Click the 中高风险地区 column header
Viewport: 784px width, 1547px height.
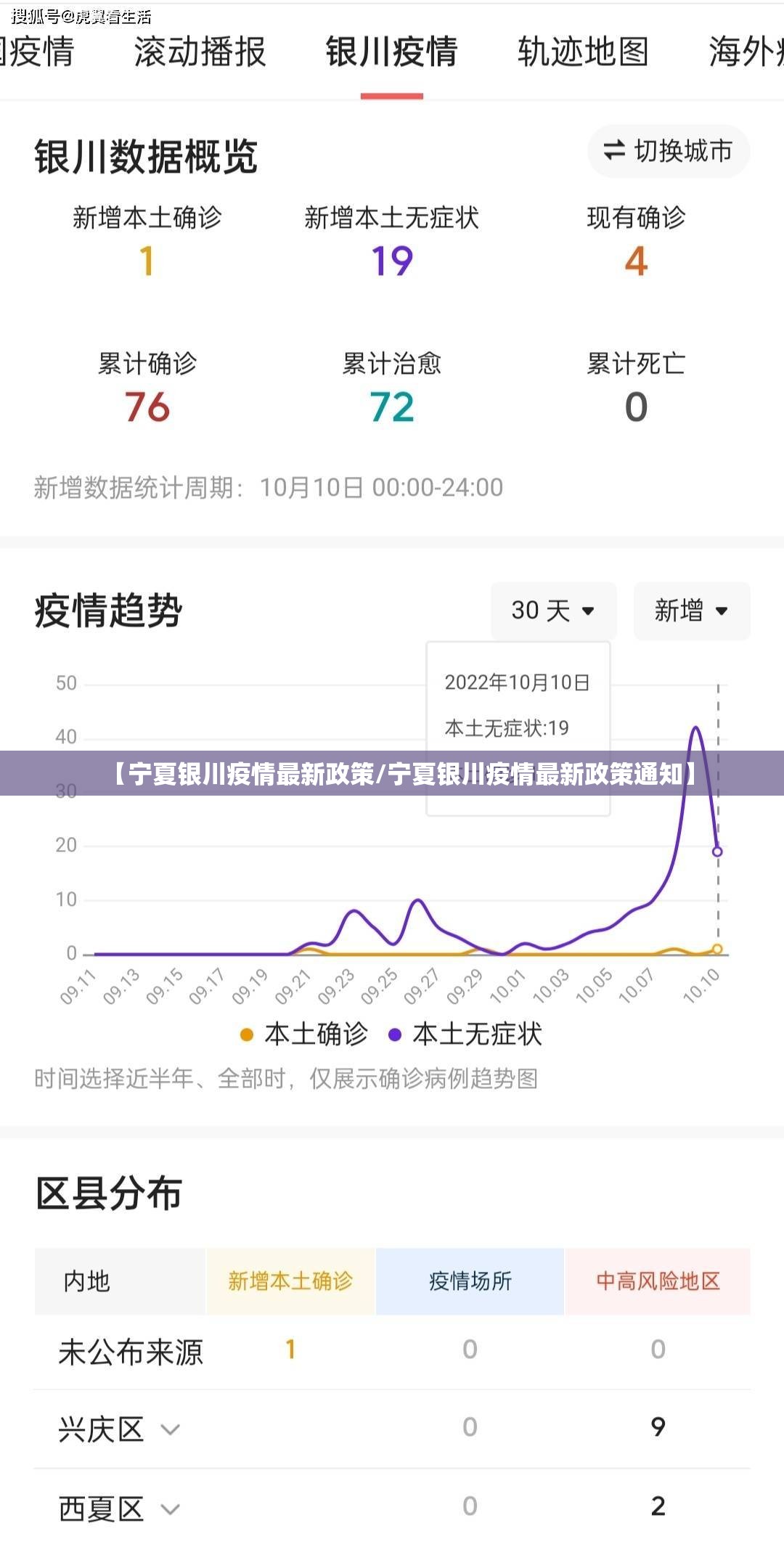click(x=656, y=1281)
